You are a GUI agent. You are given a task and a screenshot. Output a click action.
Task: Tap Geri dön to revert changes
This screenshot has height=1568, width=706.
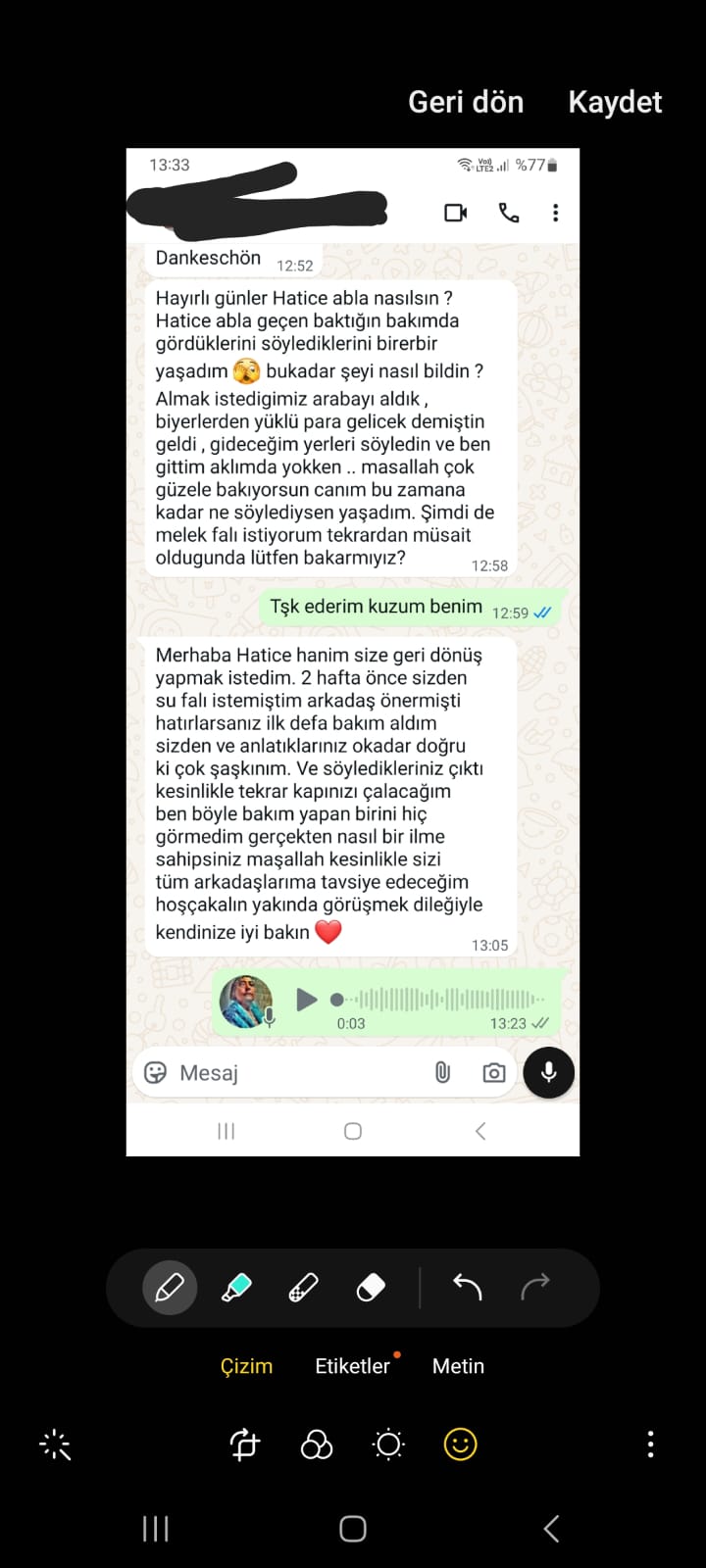pos(466,102)
